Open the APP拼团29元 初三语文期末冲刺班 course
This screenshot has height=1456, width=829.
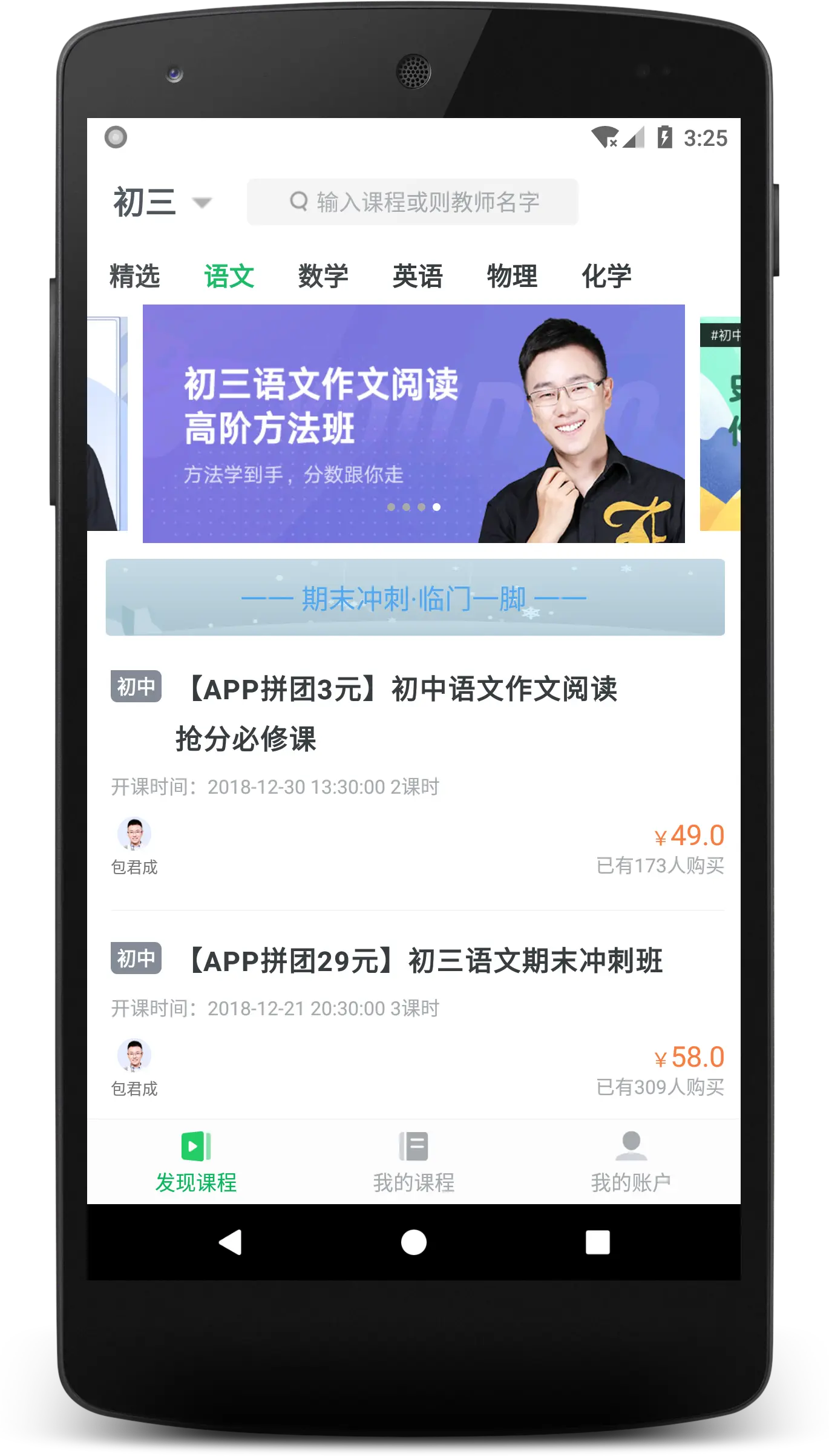click(424, 961)
